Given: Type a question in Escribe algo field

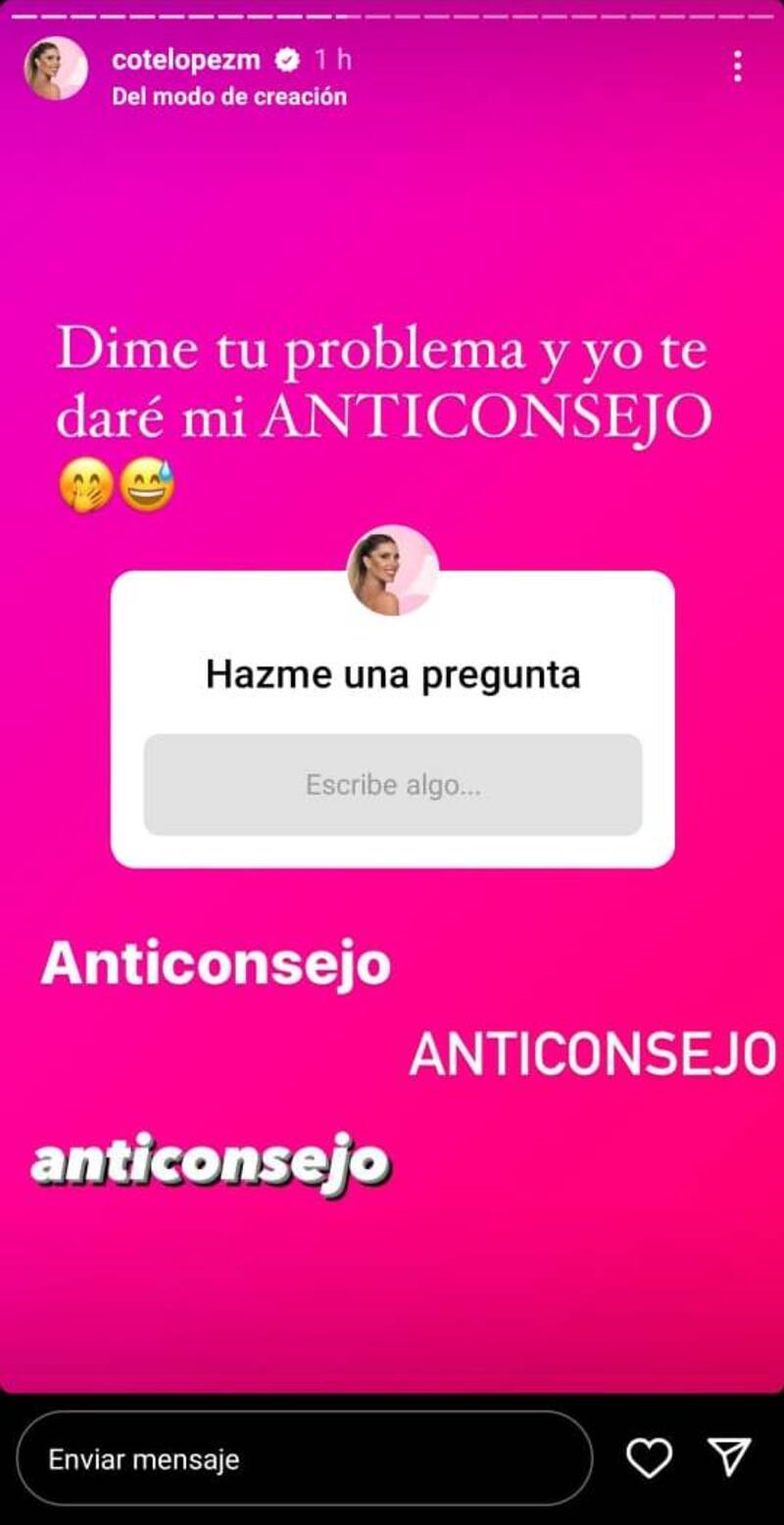Looking at the screenshot, I should [393, 785].
